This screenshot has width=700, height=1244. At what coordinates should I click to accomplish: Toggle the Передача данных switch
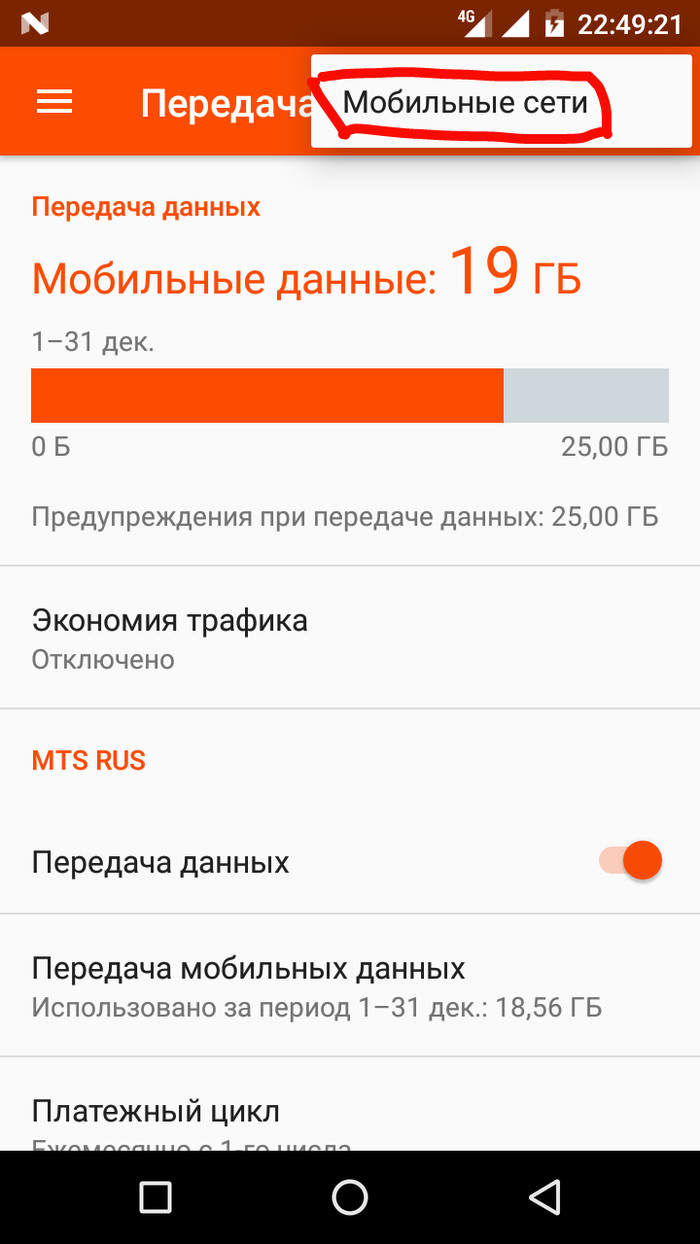pyautogui.click(x=632, y=860)
